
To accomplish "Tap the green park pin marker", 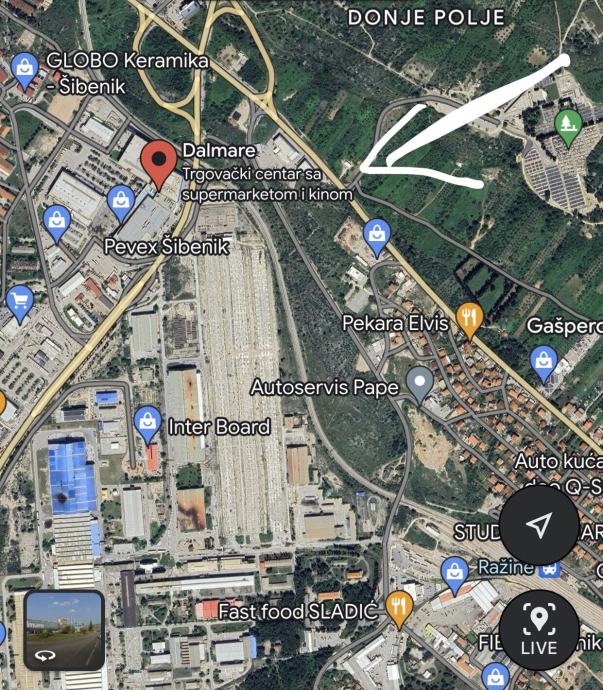I will (568, 125).
